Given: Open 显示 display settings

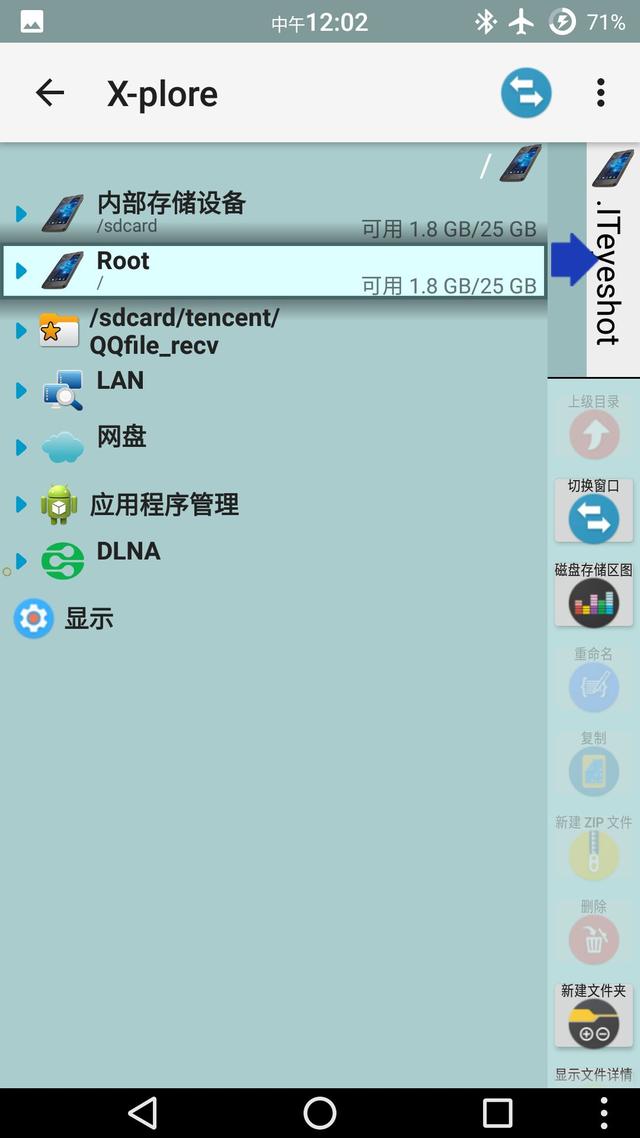Looking at the screenshot, I should click(274, 618).
